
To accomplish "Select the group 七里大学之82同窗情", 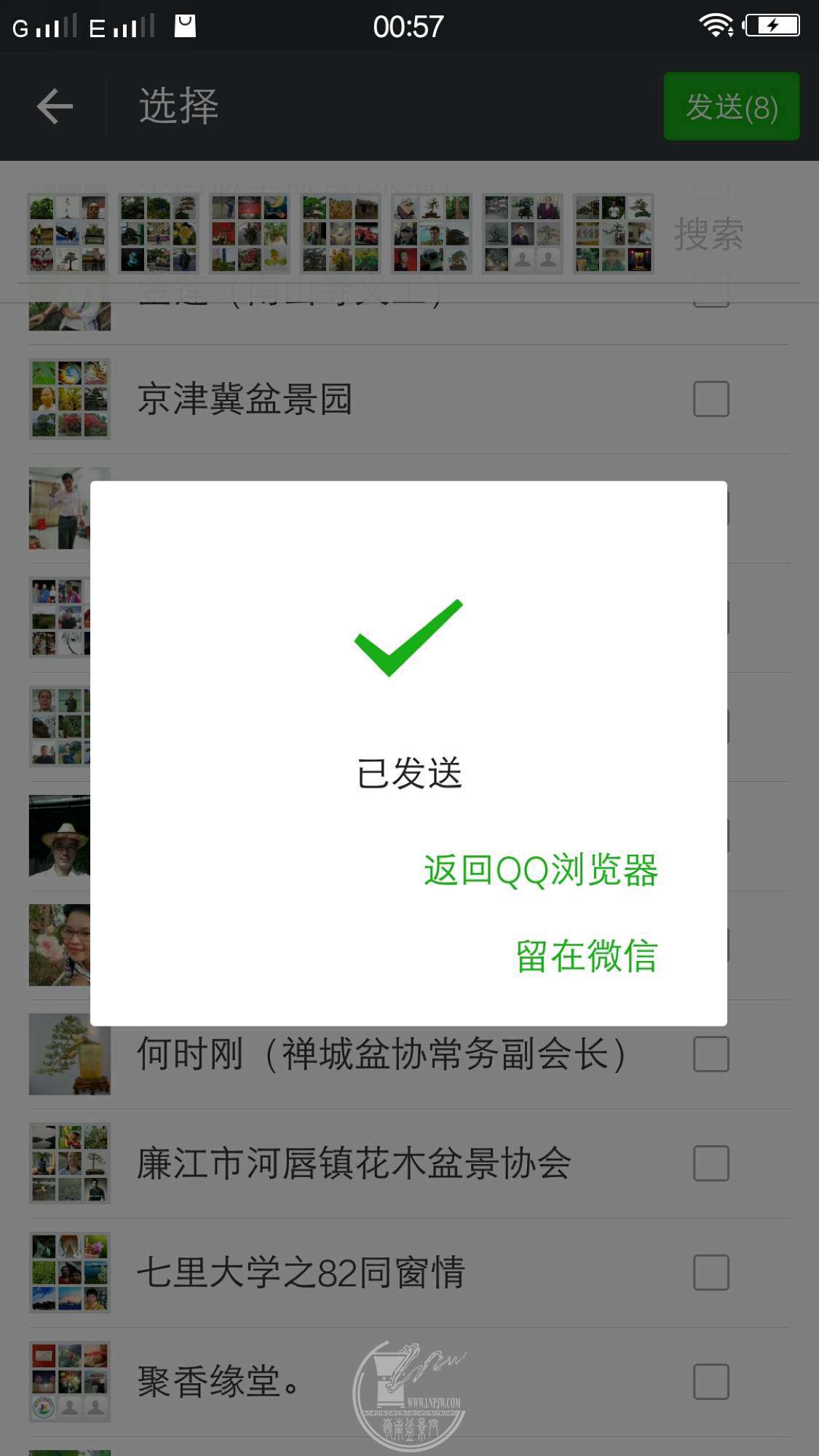I will [711, 1273].
